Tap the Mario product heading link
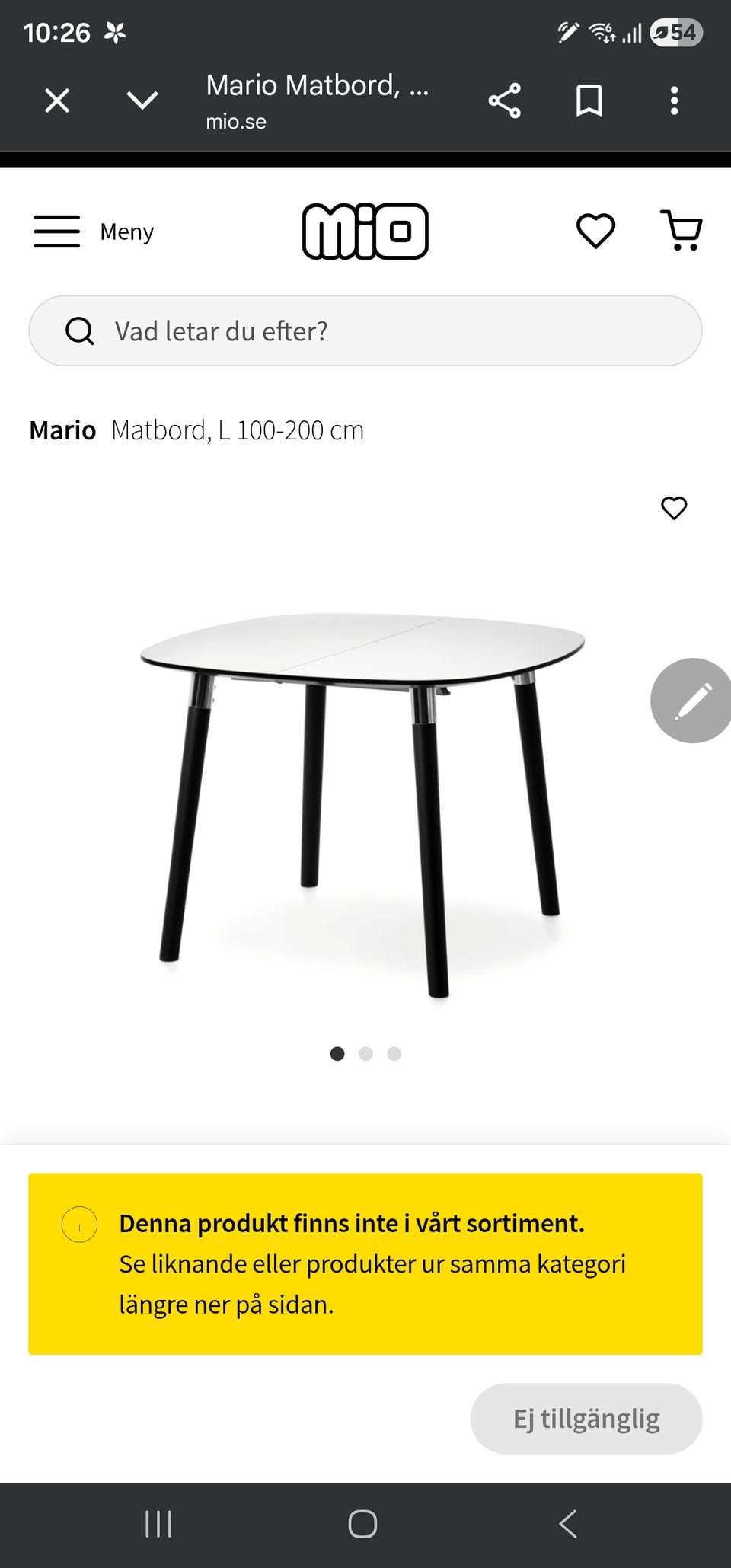This screenshot has width=731, height=1568. (62, 429)
